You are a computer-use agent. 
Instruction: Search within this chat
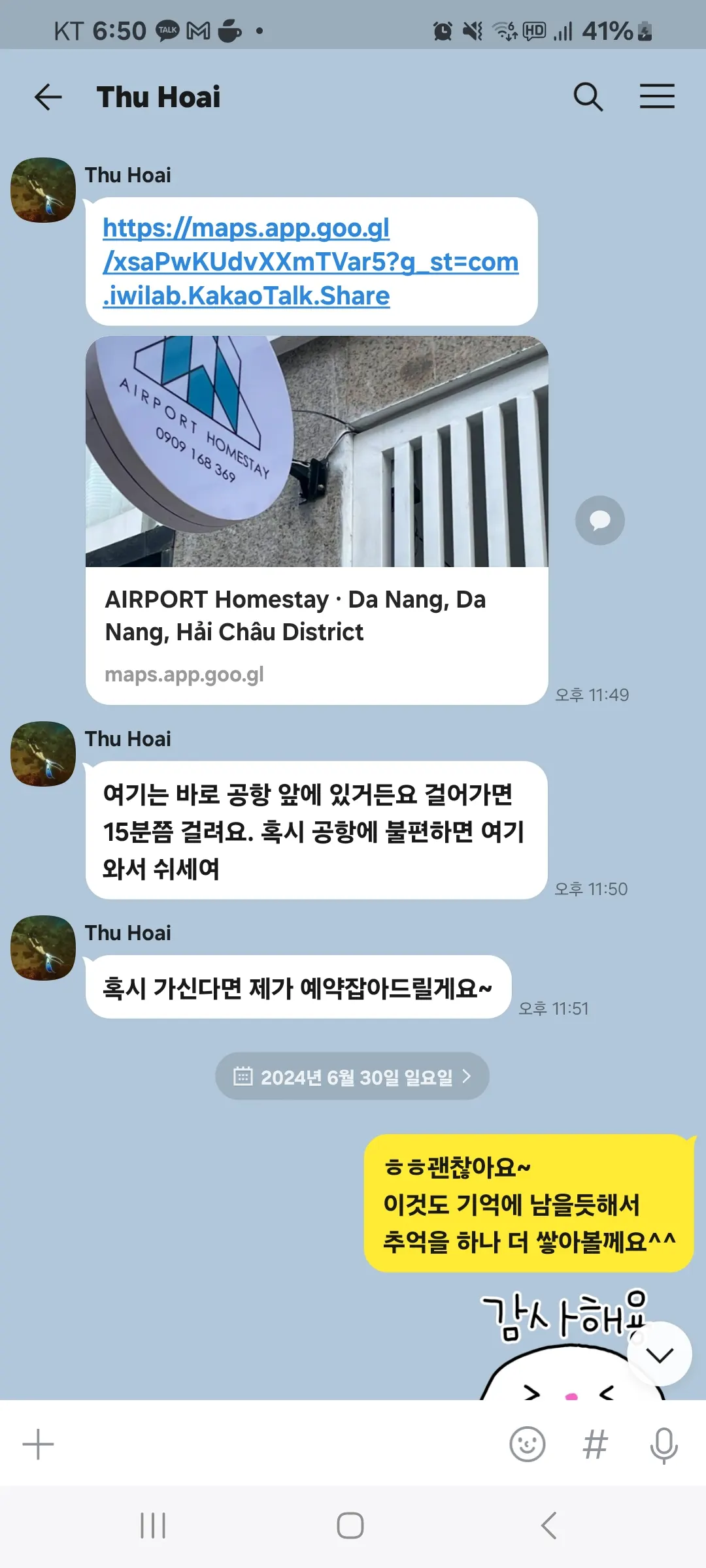(588, 97)
